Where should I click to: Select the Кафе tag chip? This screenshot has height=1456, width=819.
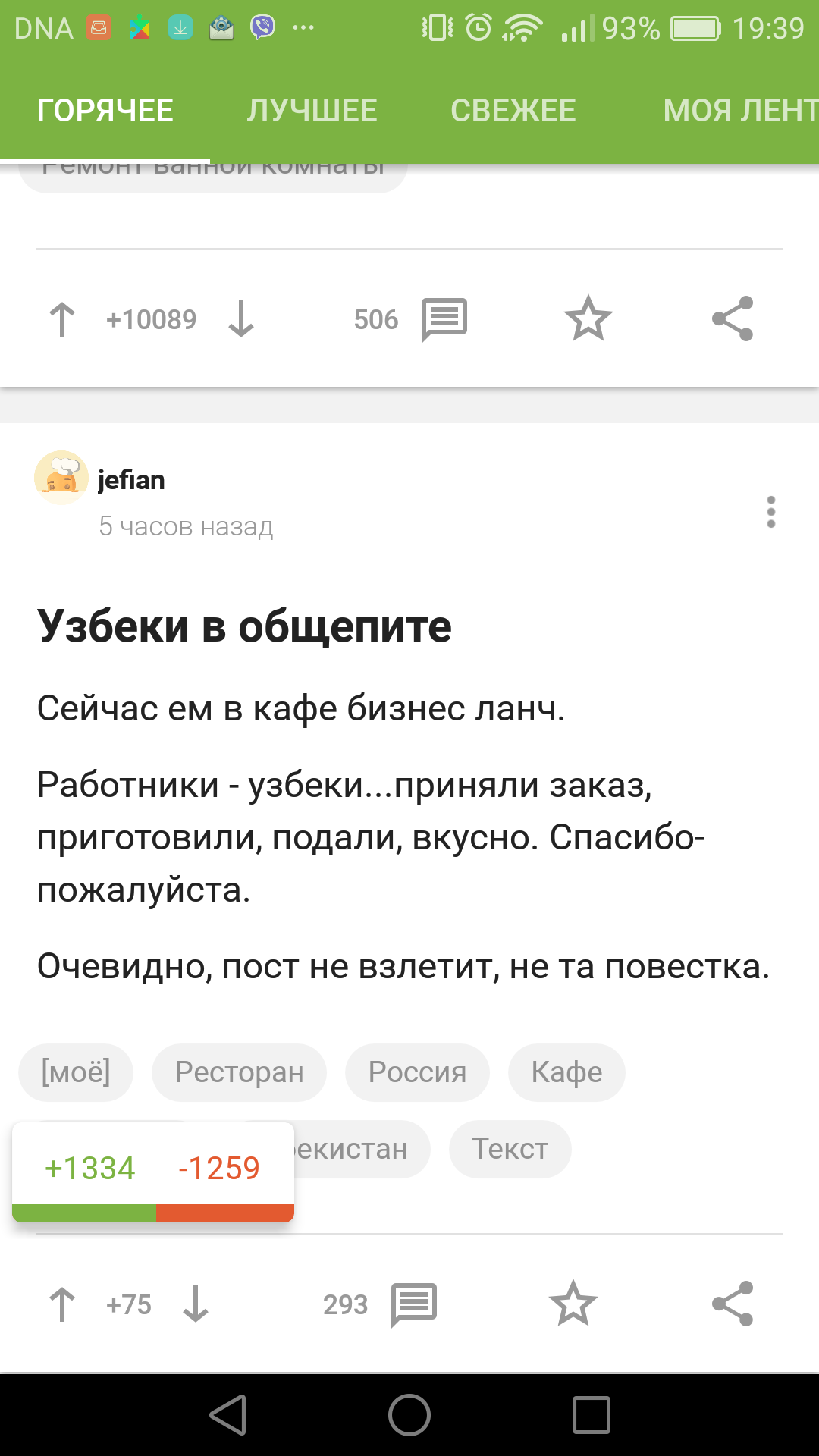point(566,1072)
